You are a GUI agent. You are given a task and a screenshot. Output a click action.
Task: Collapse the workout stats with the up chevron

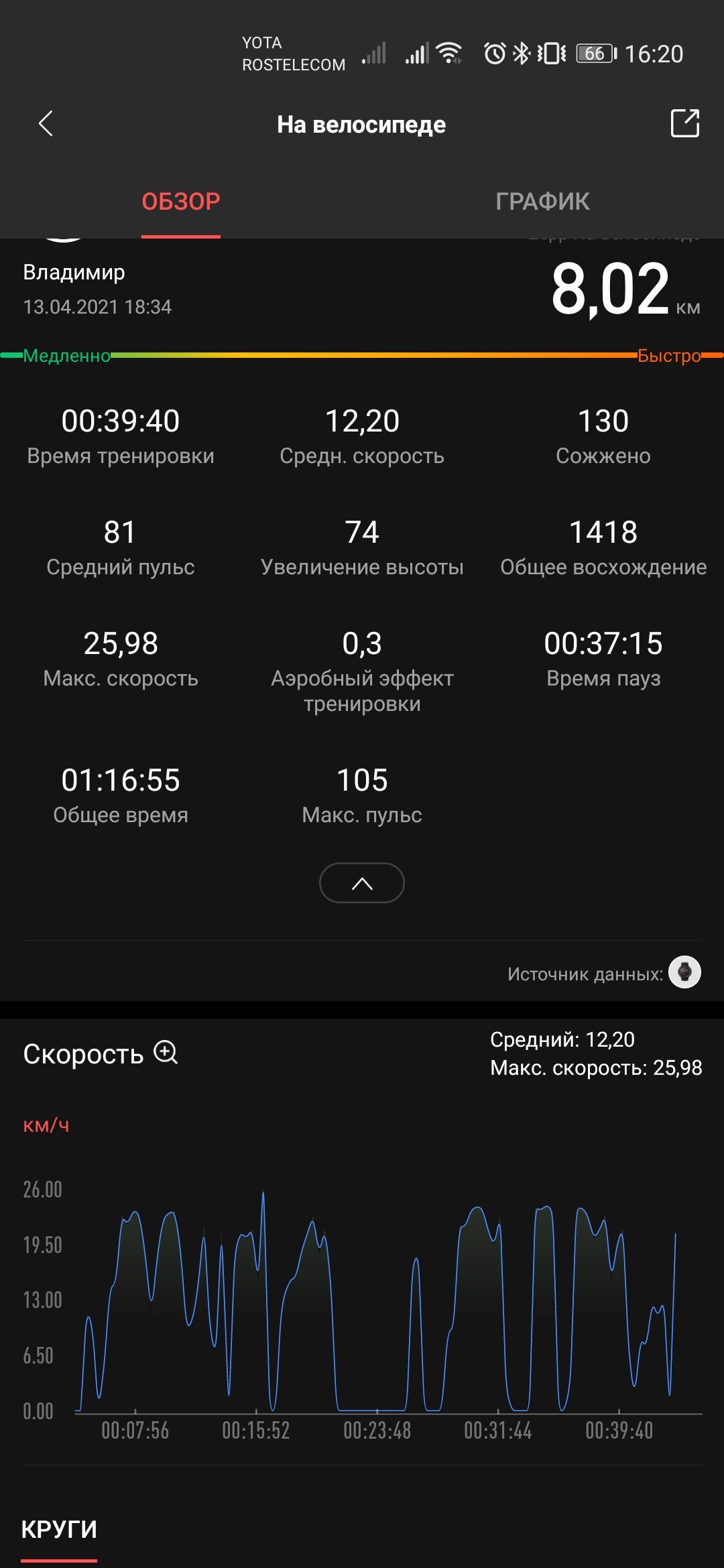362,883
